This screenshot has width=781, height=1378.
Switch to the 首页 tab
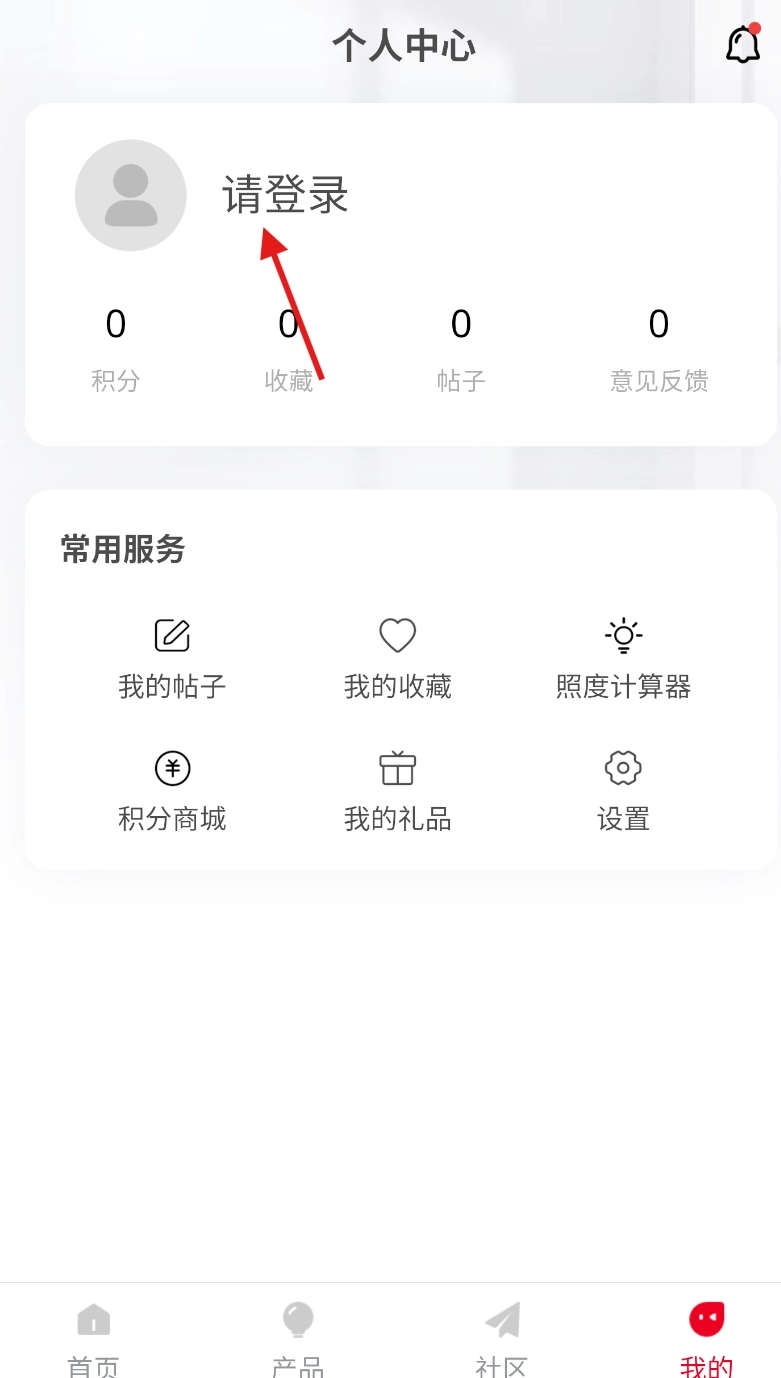click(94, 1336)
